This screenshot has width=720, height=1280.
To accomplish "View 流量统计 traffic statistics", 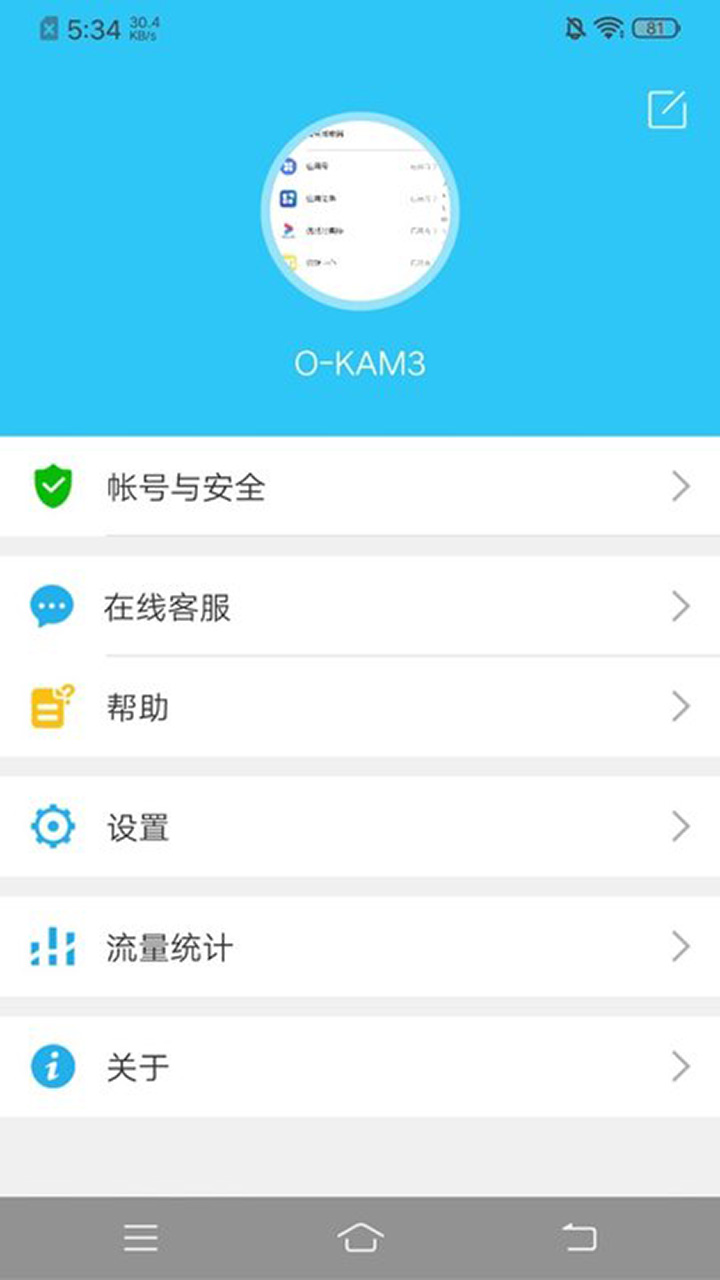I will (360, 947).
